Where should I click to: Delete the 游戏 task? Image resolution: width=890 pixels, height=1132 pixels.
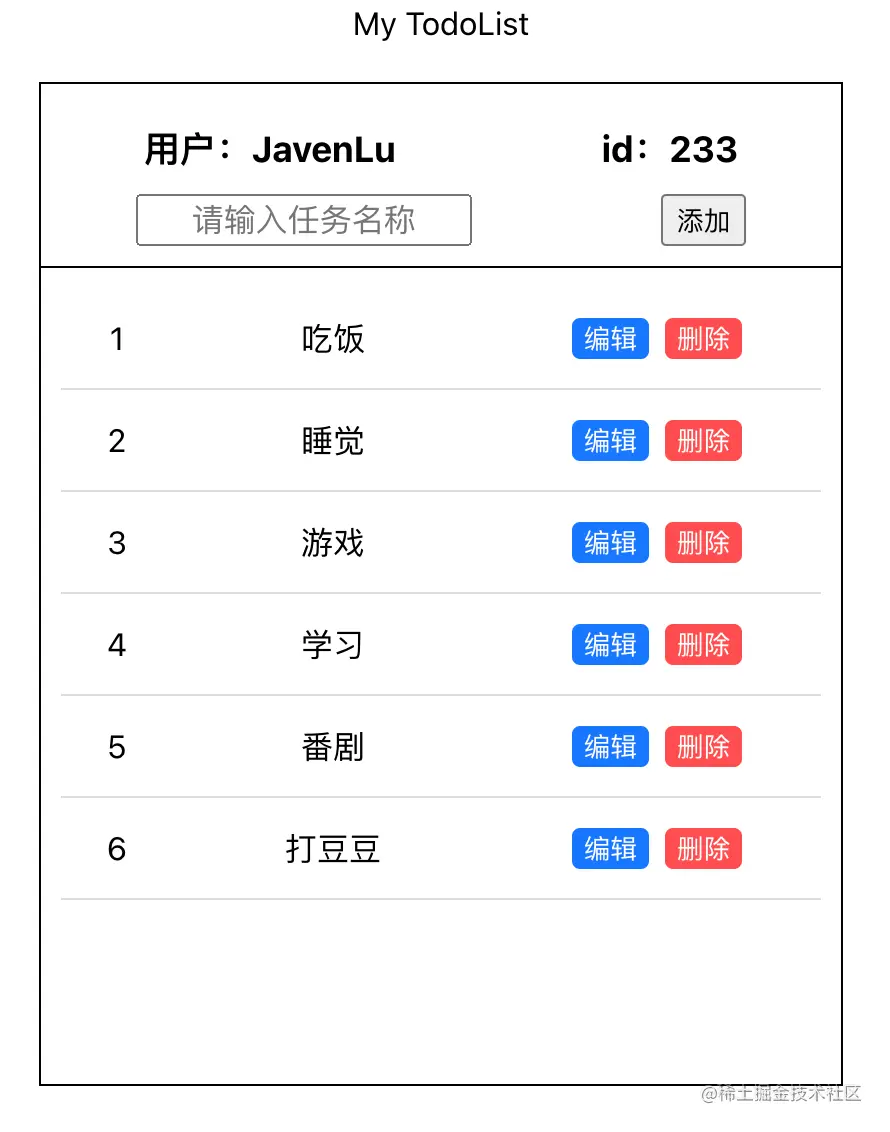703,543
